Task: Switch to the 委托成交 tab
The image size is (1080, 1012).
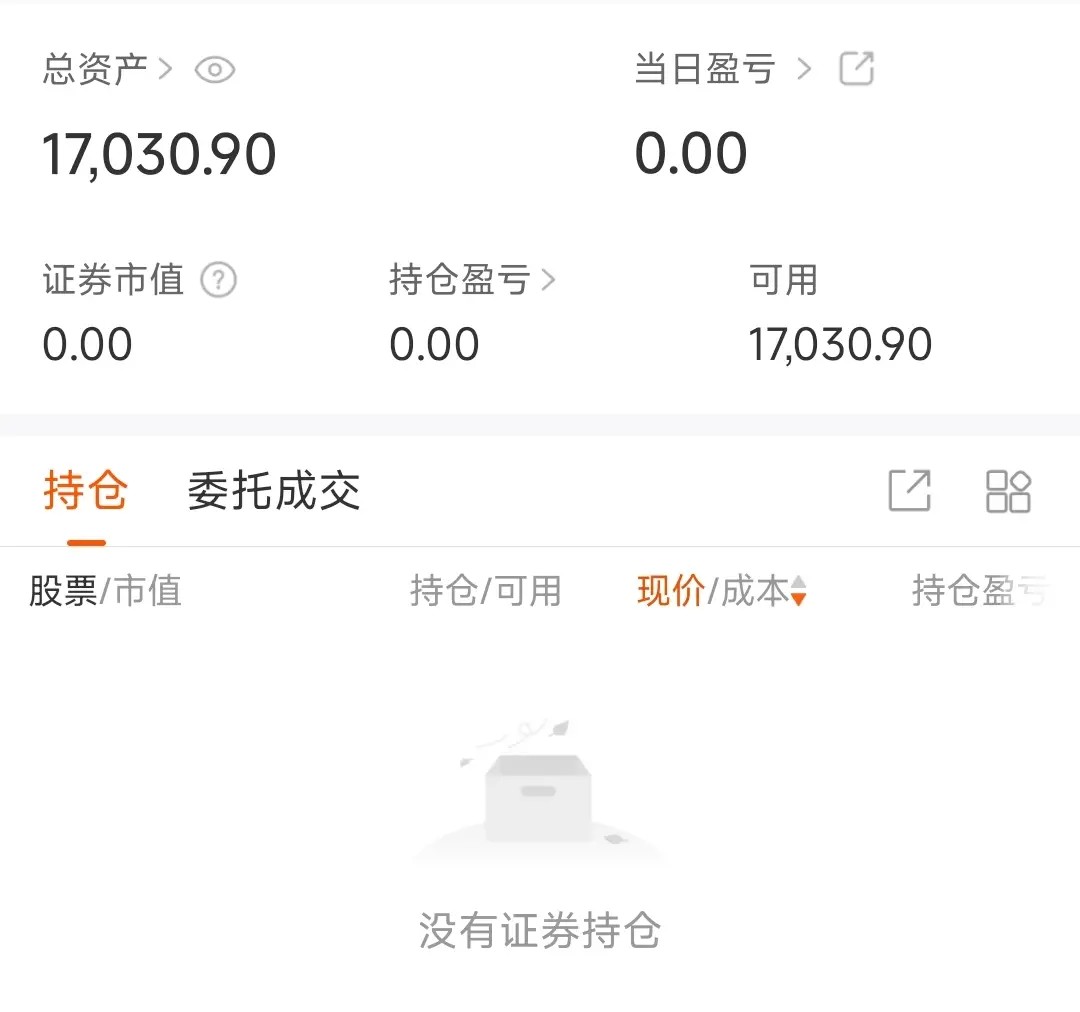Action: tap(274, 492)
